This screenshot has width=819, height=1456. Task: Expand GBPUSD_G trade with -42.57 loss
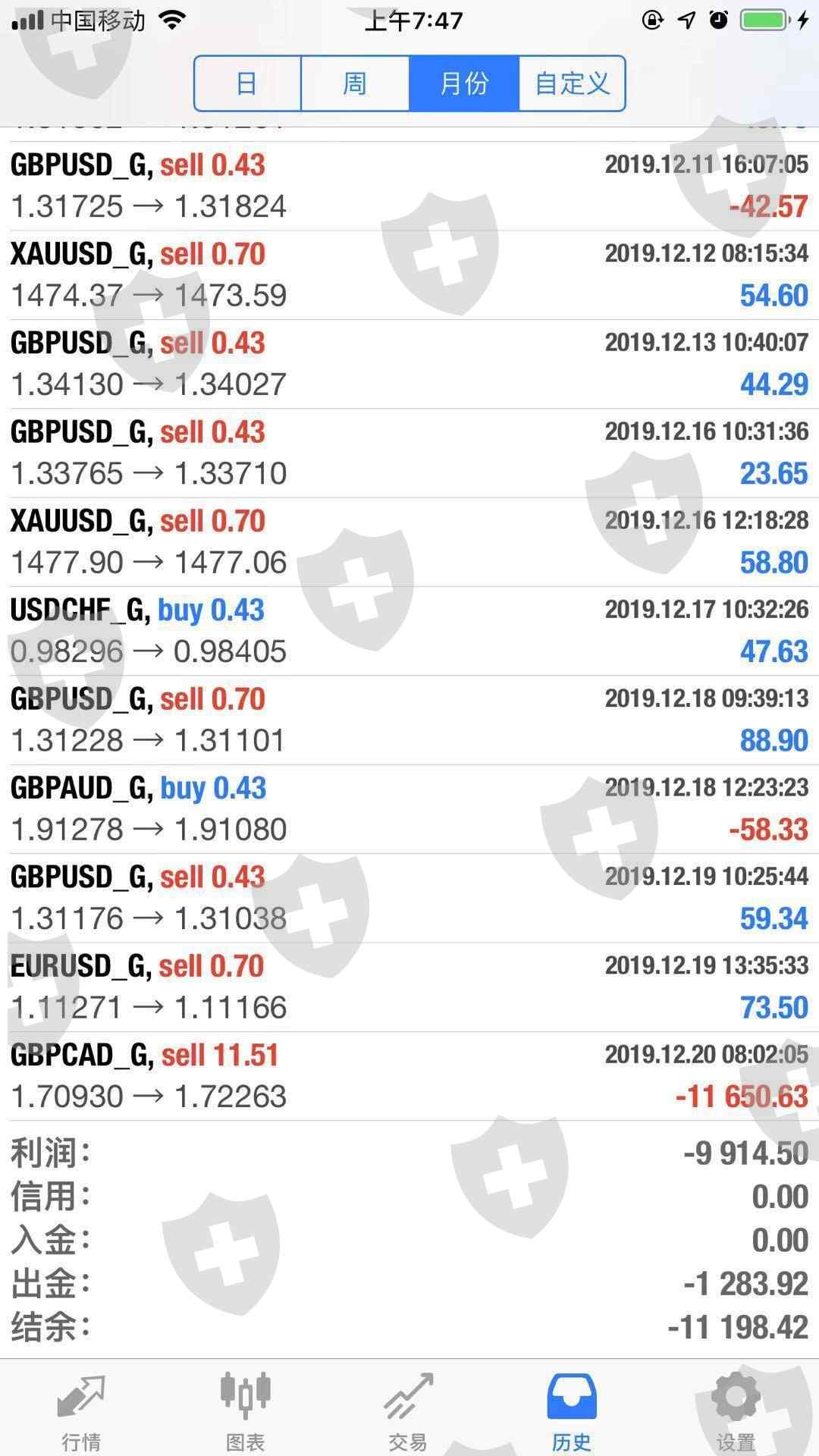coord(409,186)
